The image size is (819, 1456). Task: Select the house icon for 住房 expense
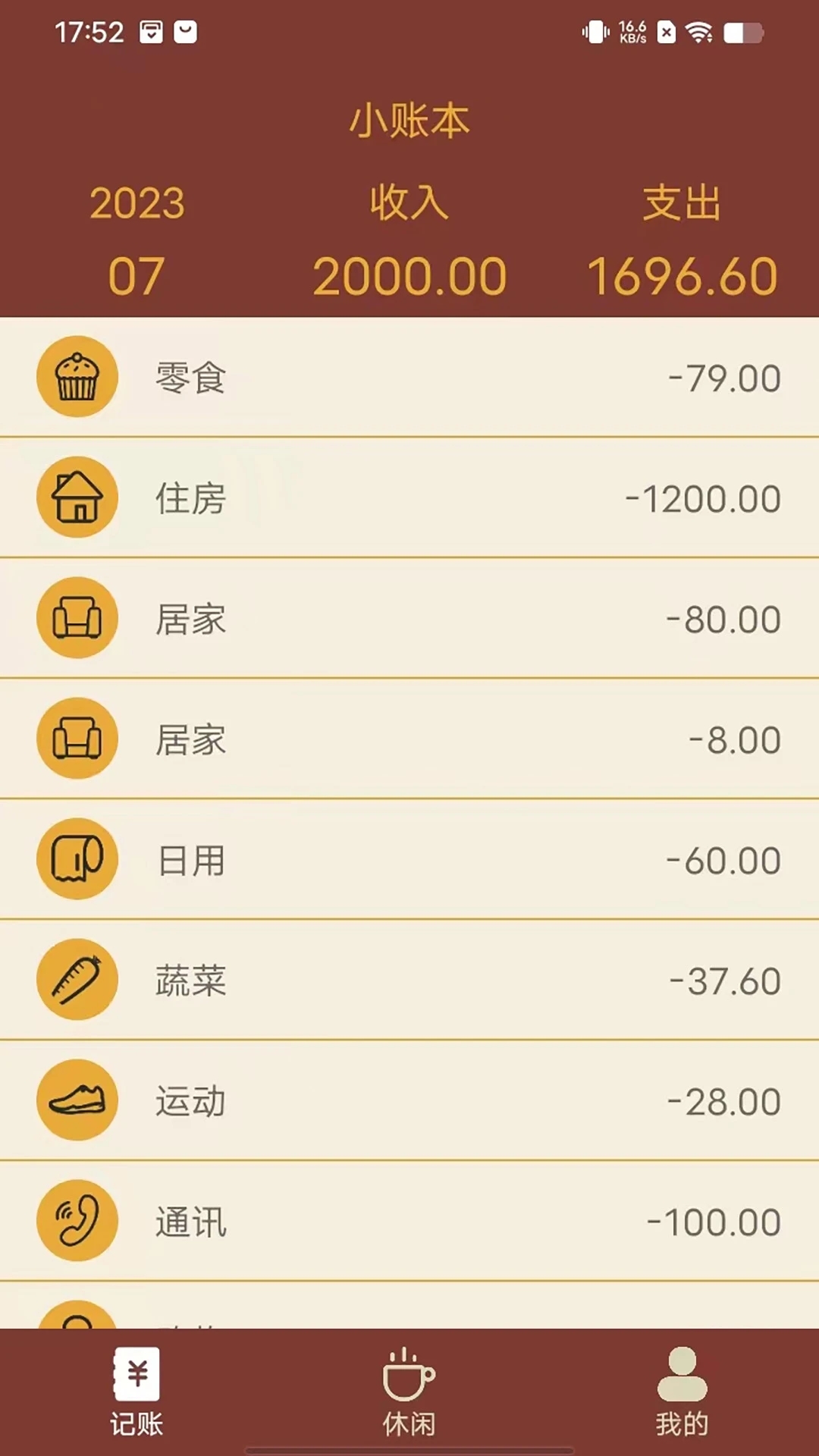tap(77, 497)
